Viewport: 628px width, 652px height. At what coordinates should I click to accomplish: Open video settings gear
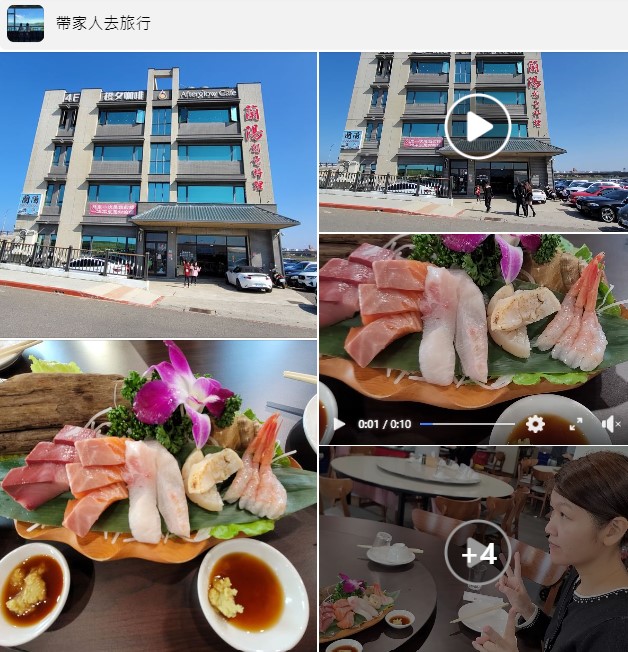tap(535, 424)
